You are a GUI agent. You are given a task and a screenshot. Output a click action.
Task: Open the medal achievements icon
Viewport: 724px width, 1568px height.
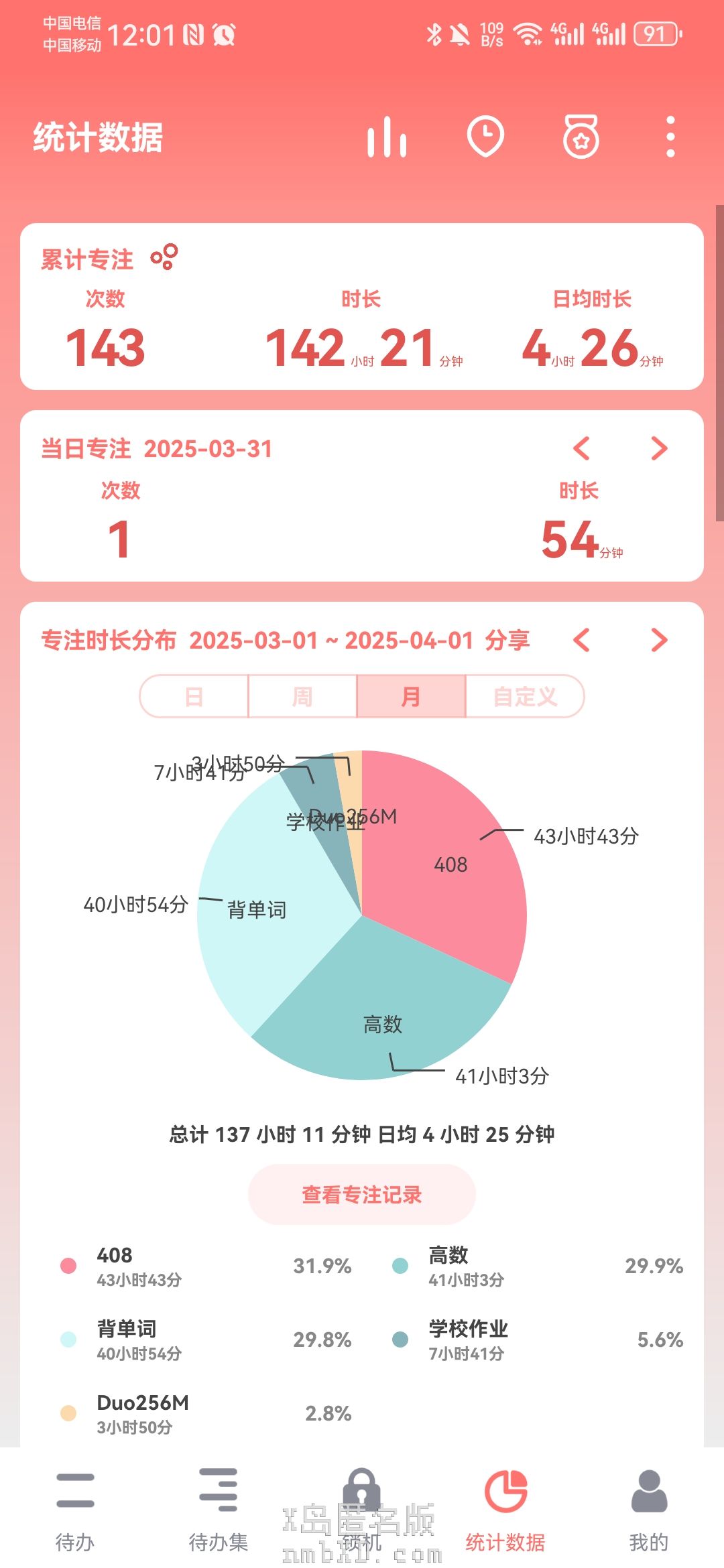pyautogui.click(x=581, y=137)
